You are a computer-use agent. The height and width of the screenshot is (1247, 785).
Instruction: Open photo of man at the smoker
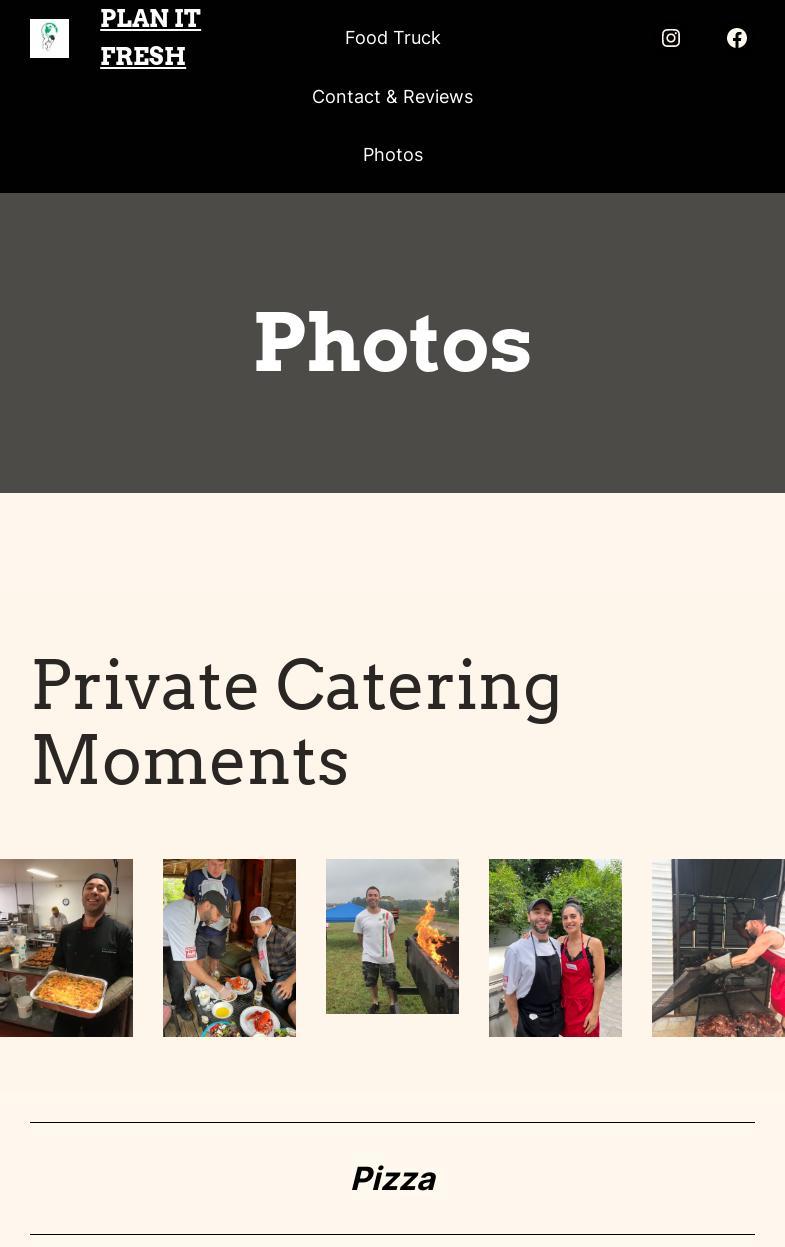point(718,947)
